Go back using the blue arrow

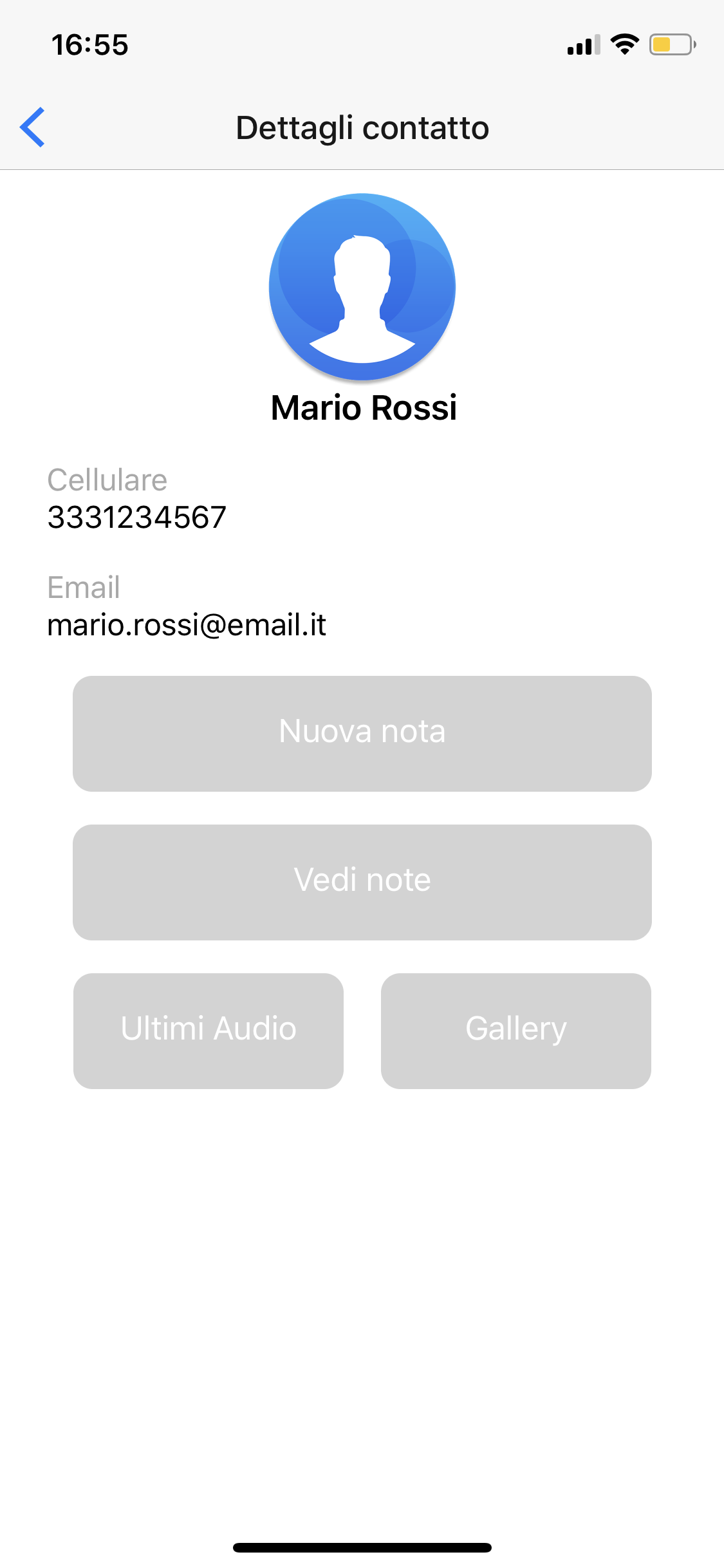pyautogui.click(x=32, y=127)
